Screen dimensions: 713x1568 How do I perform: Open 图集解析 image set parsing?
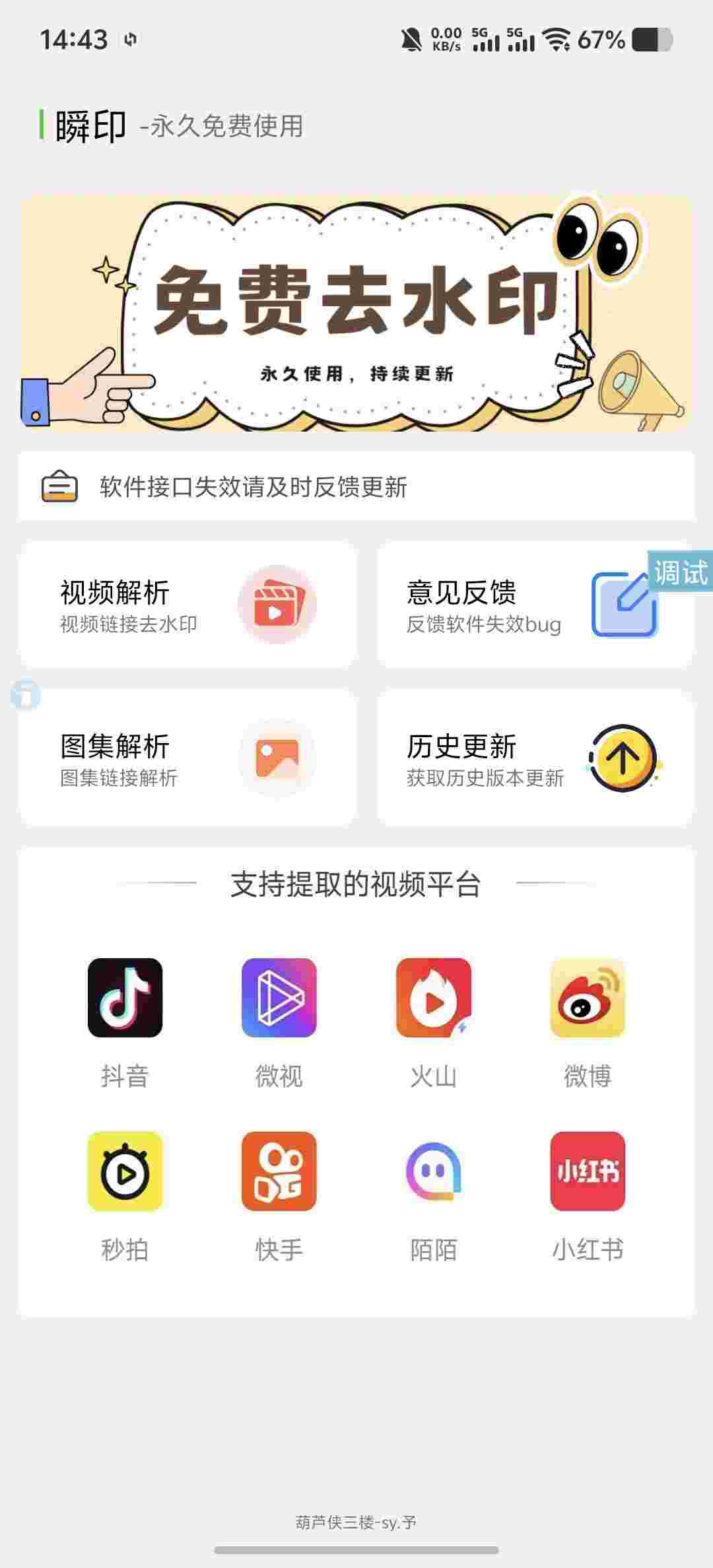[x=188, y=758]
